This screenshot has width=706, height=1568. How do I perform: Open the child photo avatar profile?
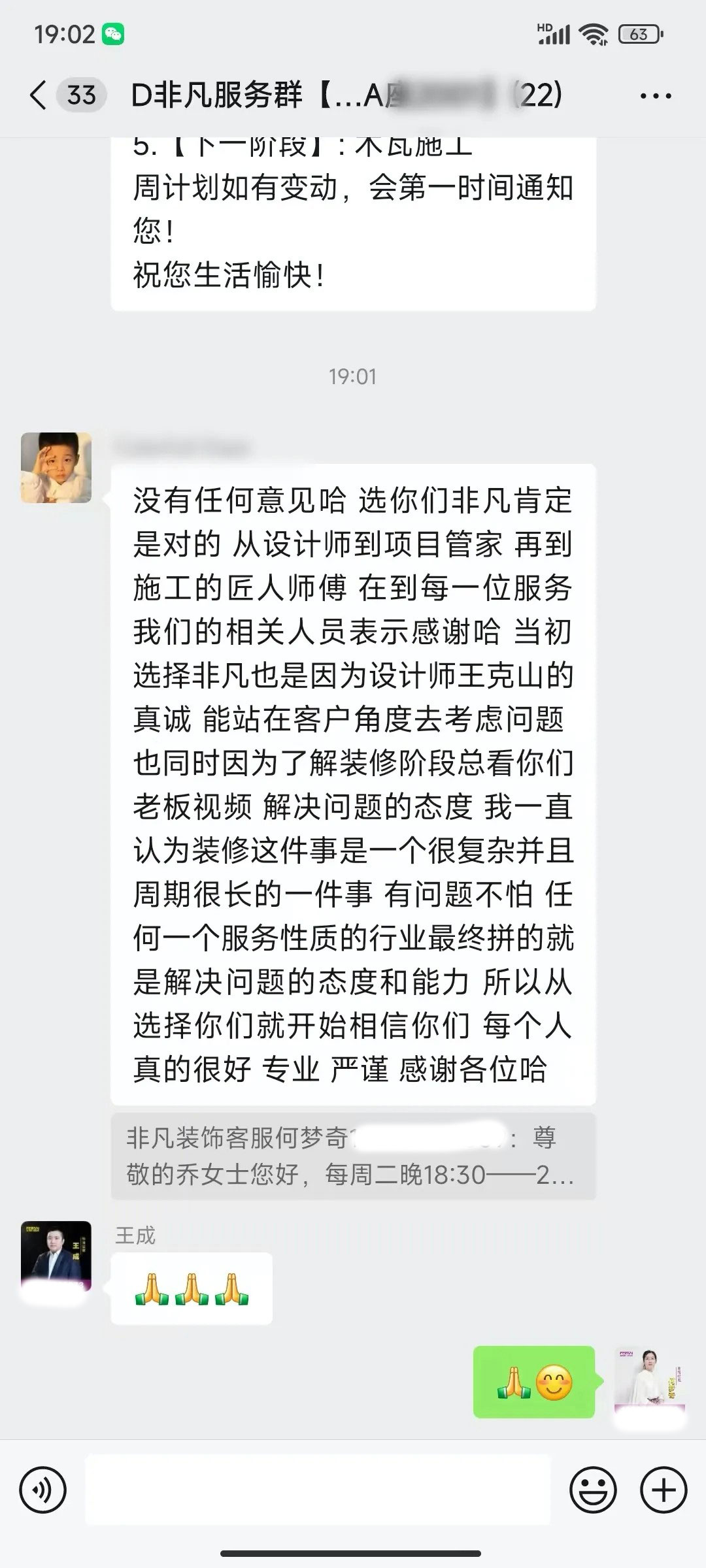pyautogui.click(x=56, y=468)
